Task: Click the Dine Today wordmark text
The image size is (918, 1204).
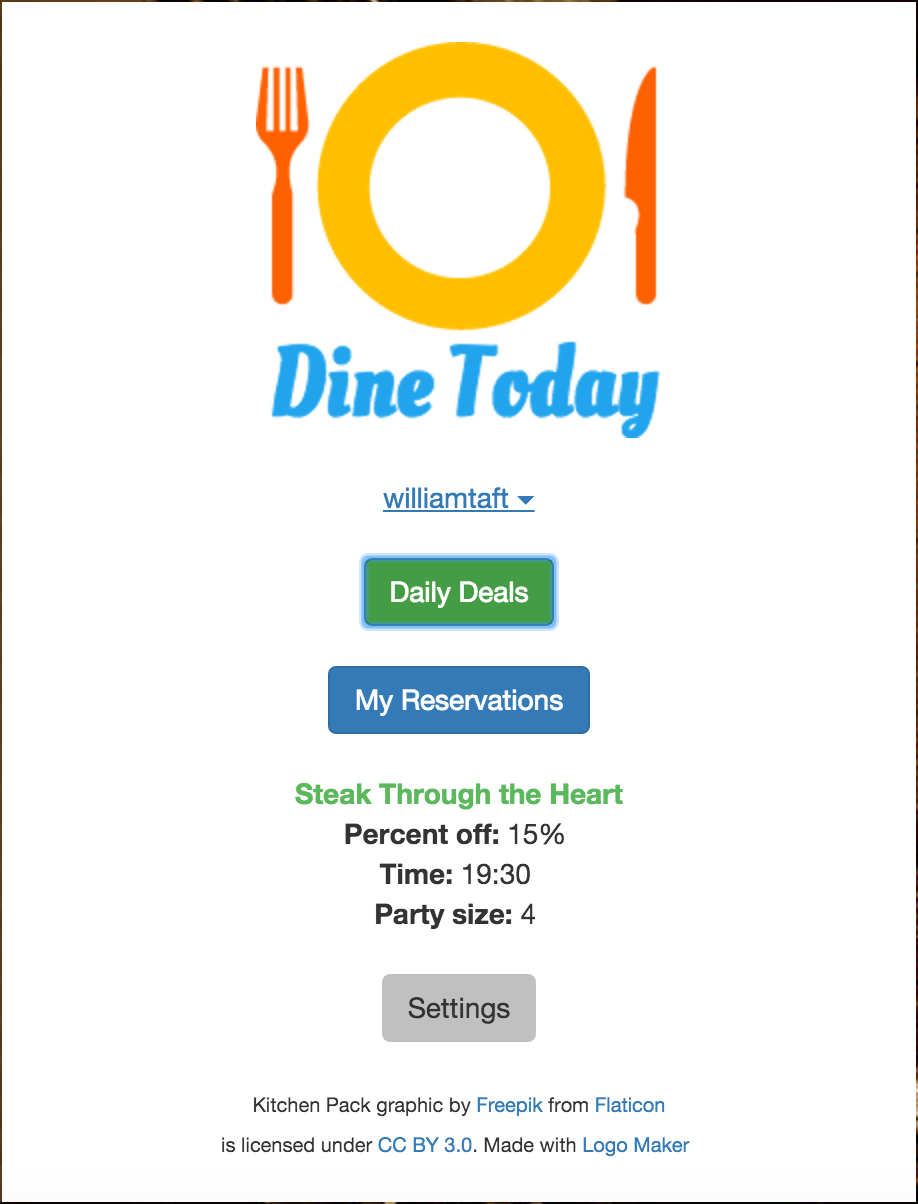Action: coord(460,380)
